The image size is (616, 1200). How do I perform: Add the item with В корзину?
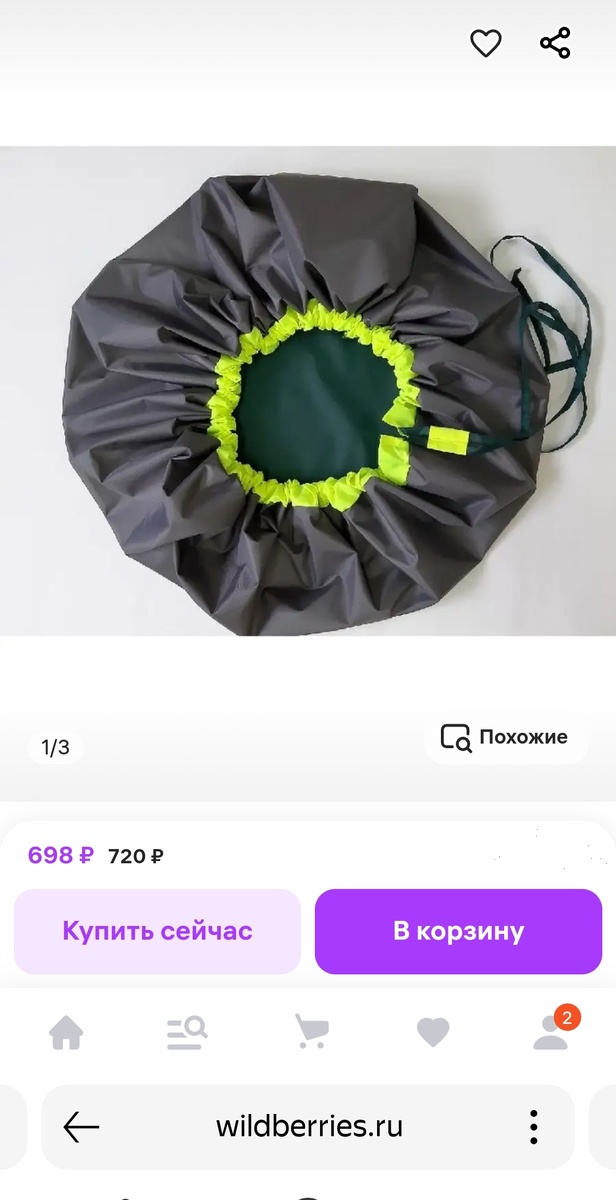(x=458, y=931)
